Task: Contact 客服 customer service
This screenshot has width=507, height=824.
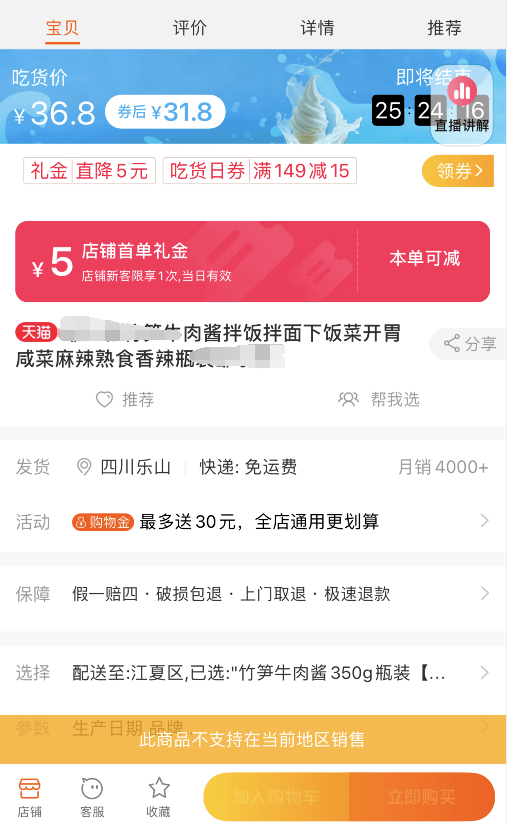Action: coord(92,797)
